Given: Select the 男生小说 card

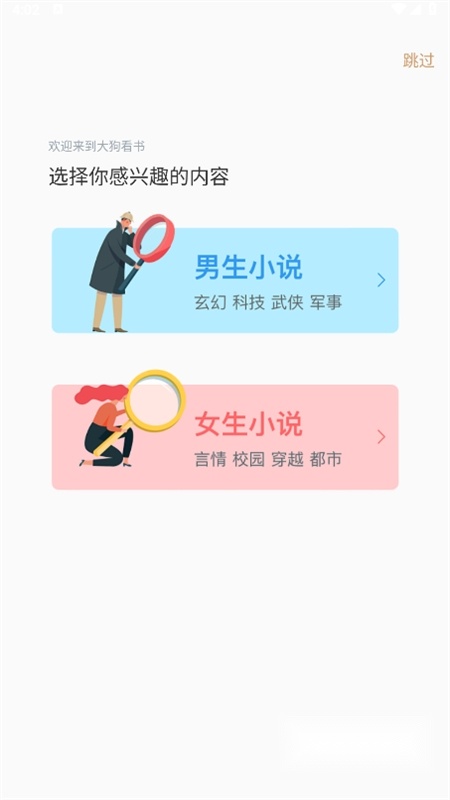Looking at the screenshot, I should click(x=225, y=280).
